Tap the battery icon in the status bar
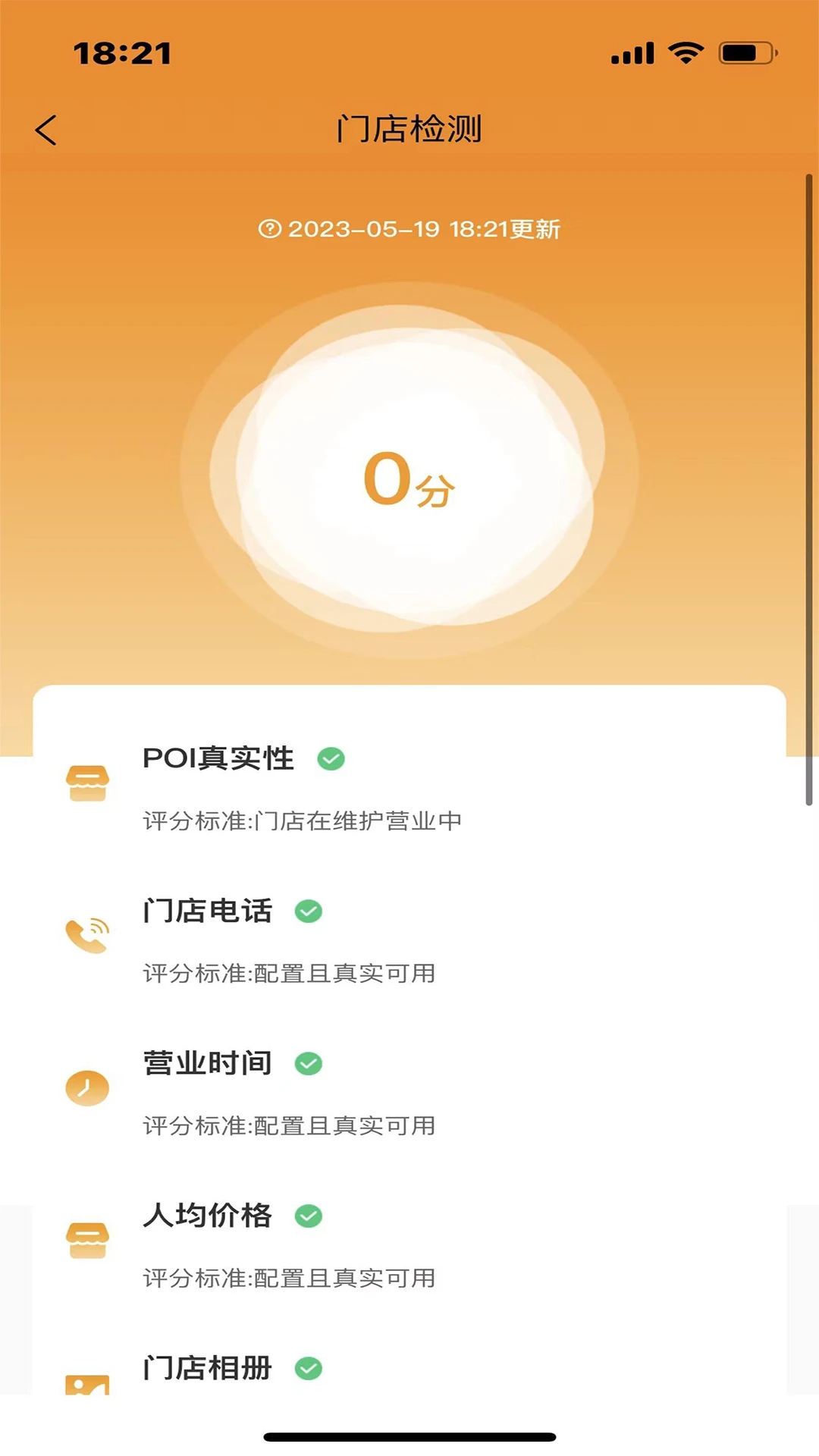Viewport: 819px width, 1456px height. coord(747,52)
